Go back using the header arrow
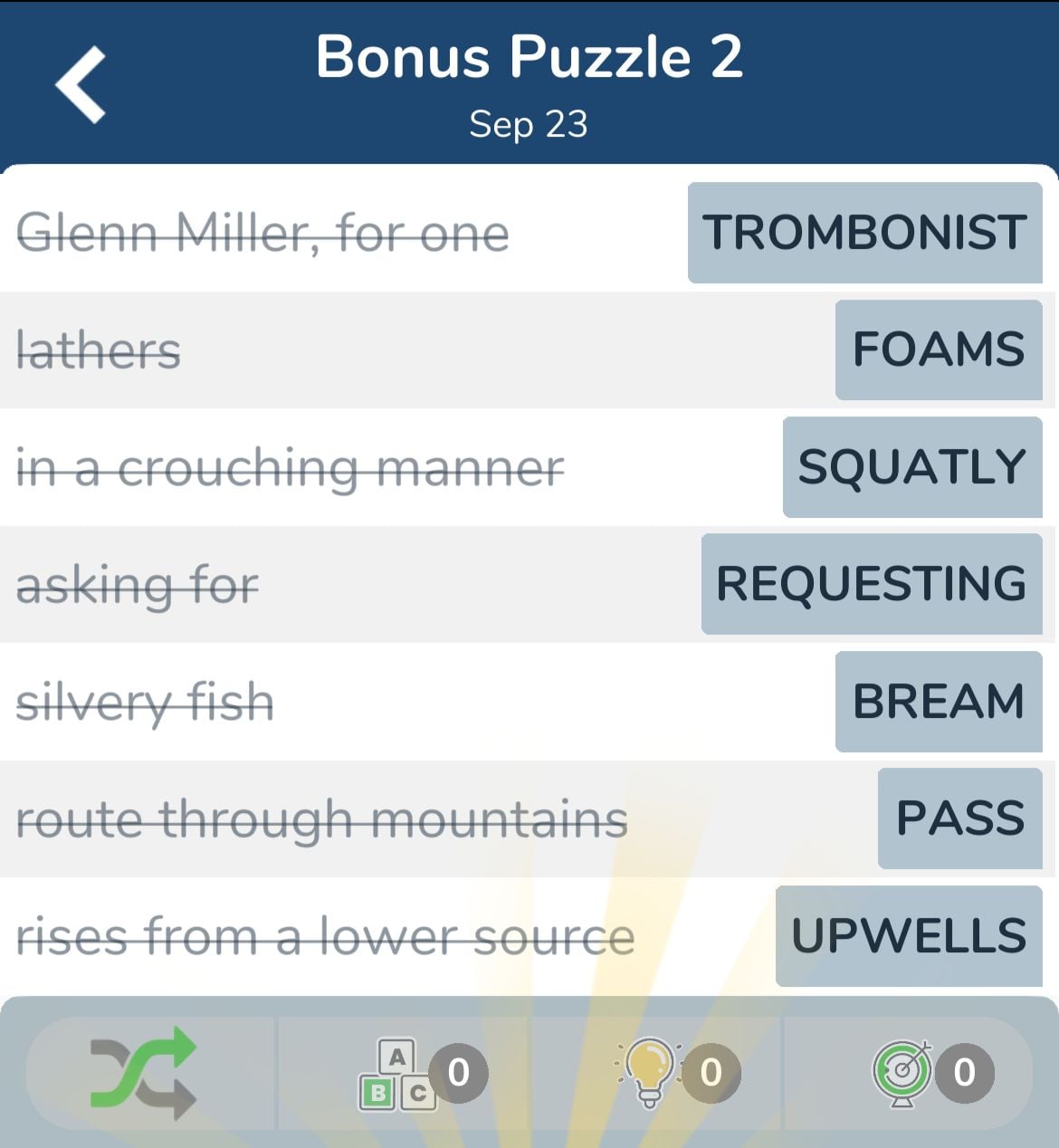This screenshot has height=1148, width=1059. point(81,85)
